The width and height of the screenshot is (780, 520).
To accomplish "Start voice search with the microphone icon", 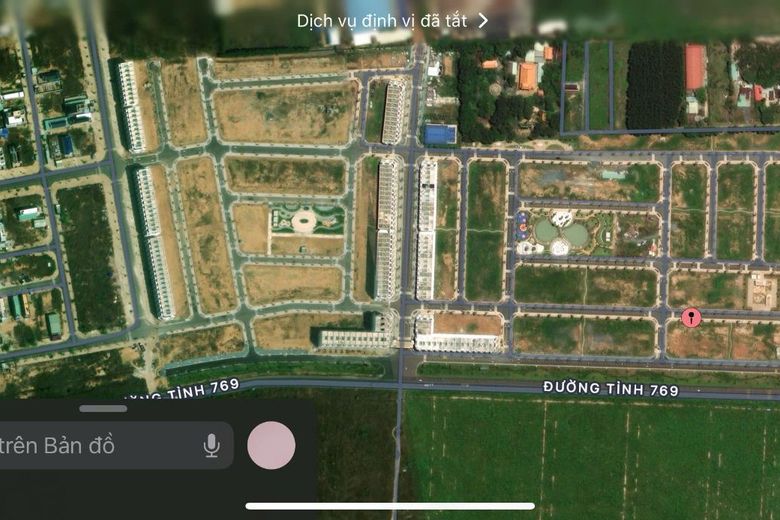I will point(211,446).
